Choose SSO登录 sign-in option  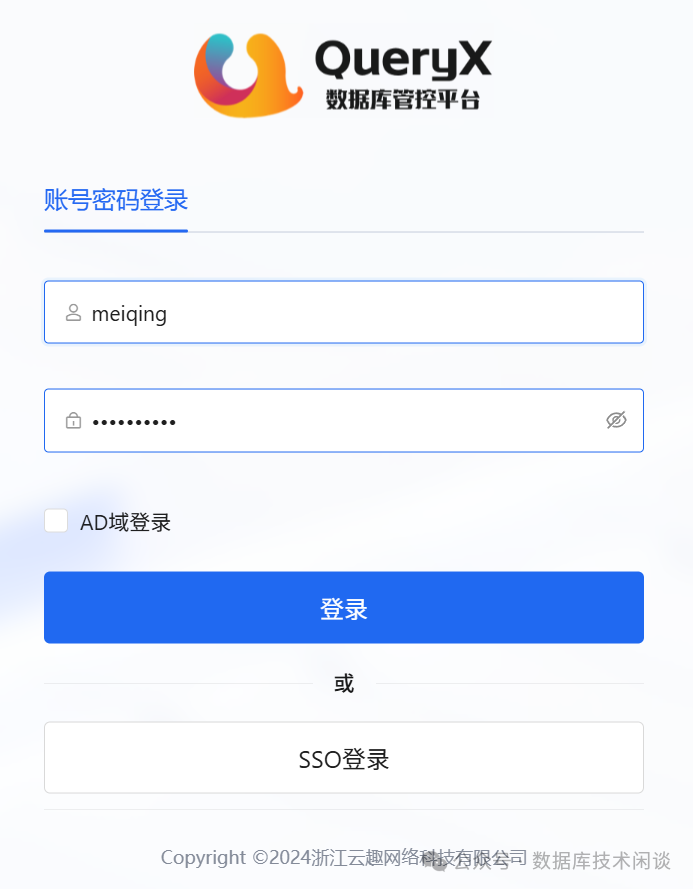point(343,759)
